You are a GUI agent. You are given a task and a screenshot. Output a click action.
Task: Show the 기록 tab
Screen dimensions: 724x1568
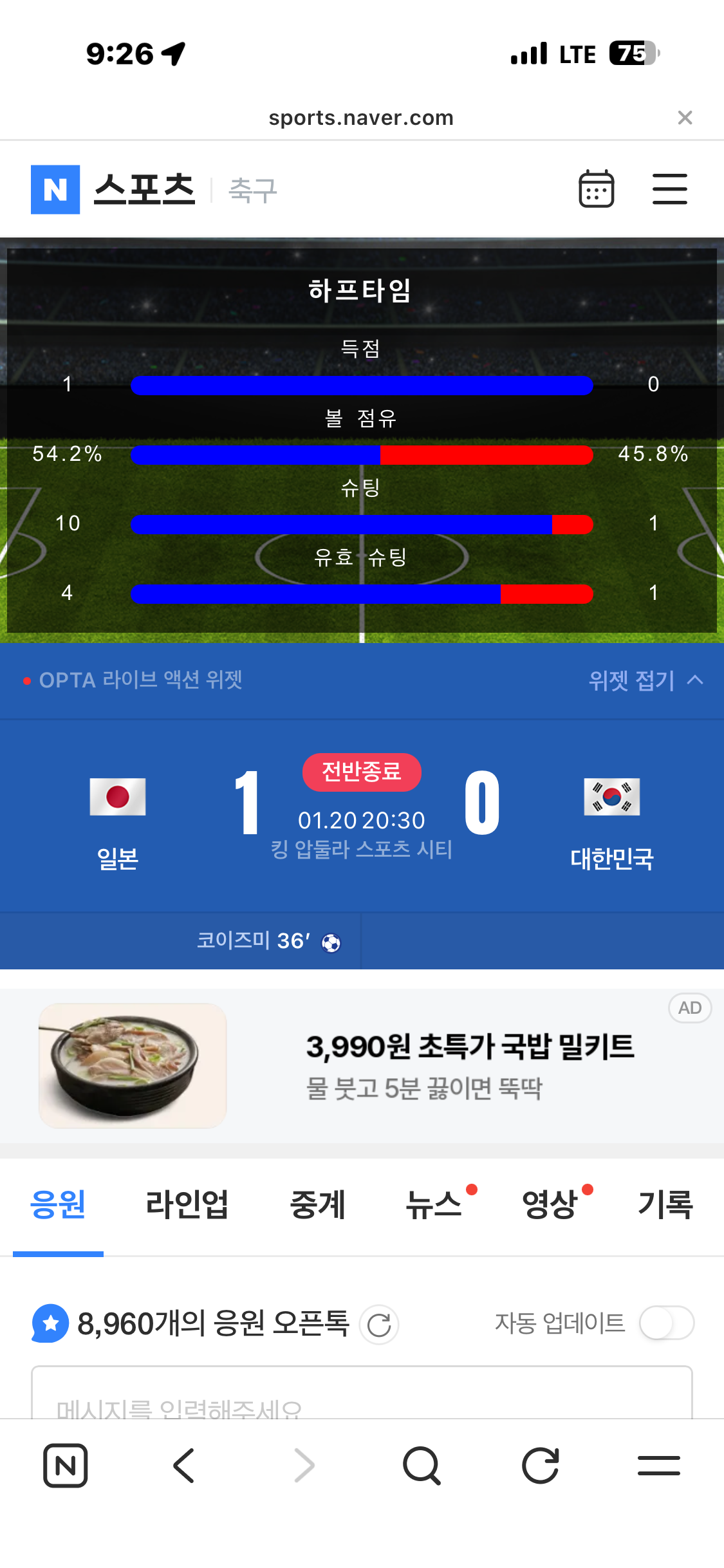[665, 1204]
